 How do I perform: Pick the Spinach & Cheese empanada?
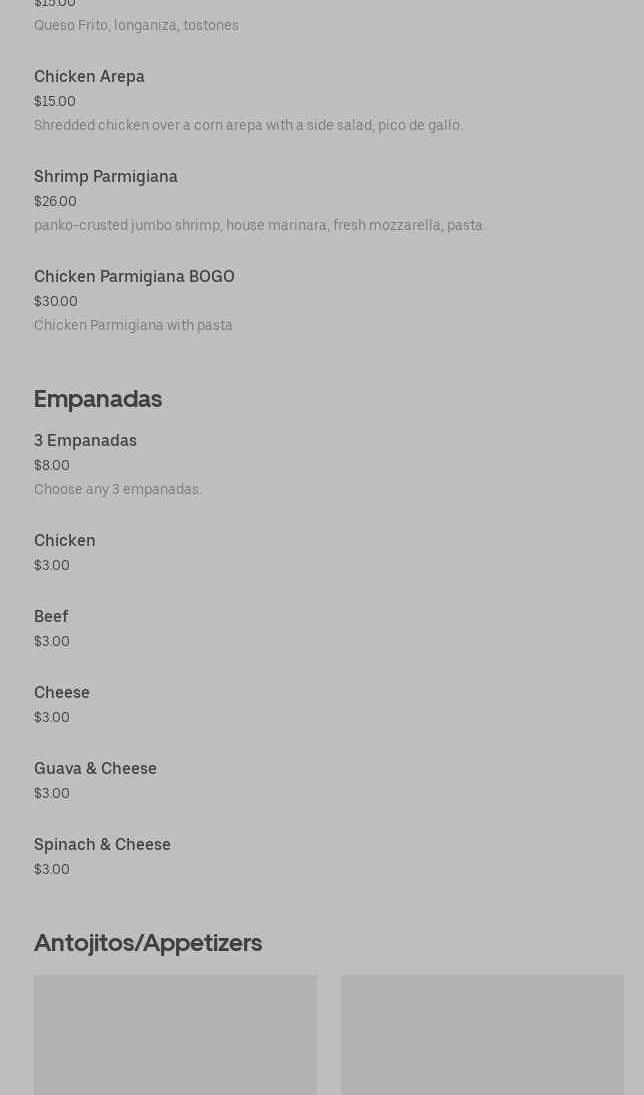[x=102, y=845]
